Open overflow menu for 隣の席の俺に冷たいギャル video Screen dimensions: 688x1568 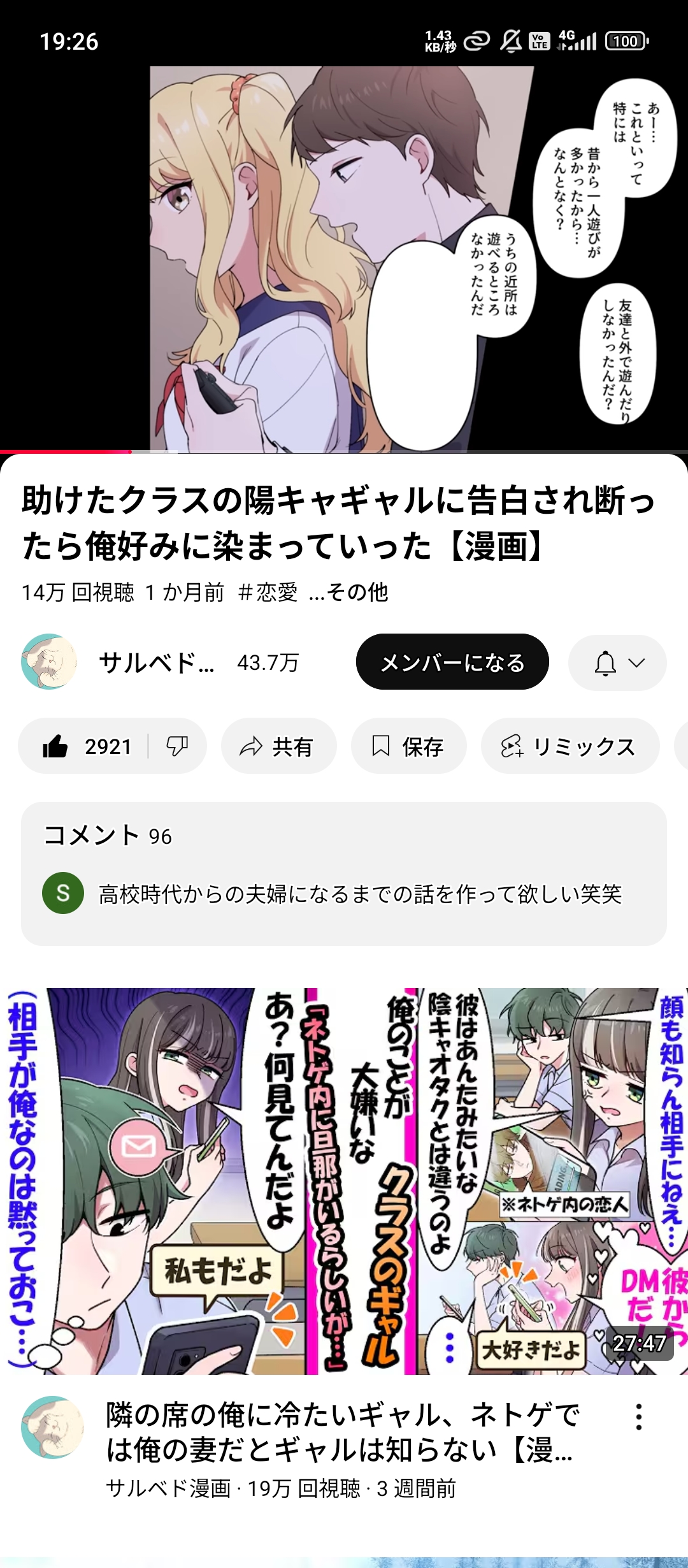coord(638,1418)
